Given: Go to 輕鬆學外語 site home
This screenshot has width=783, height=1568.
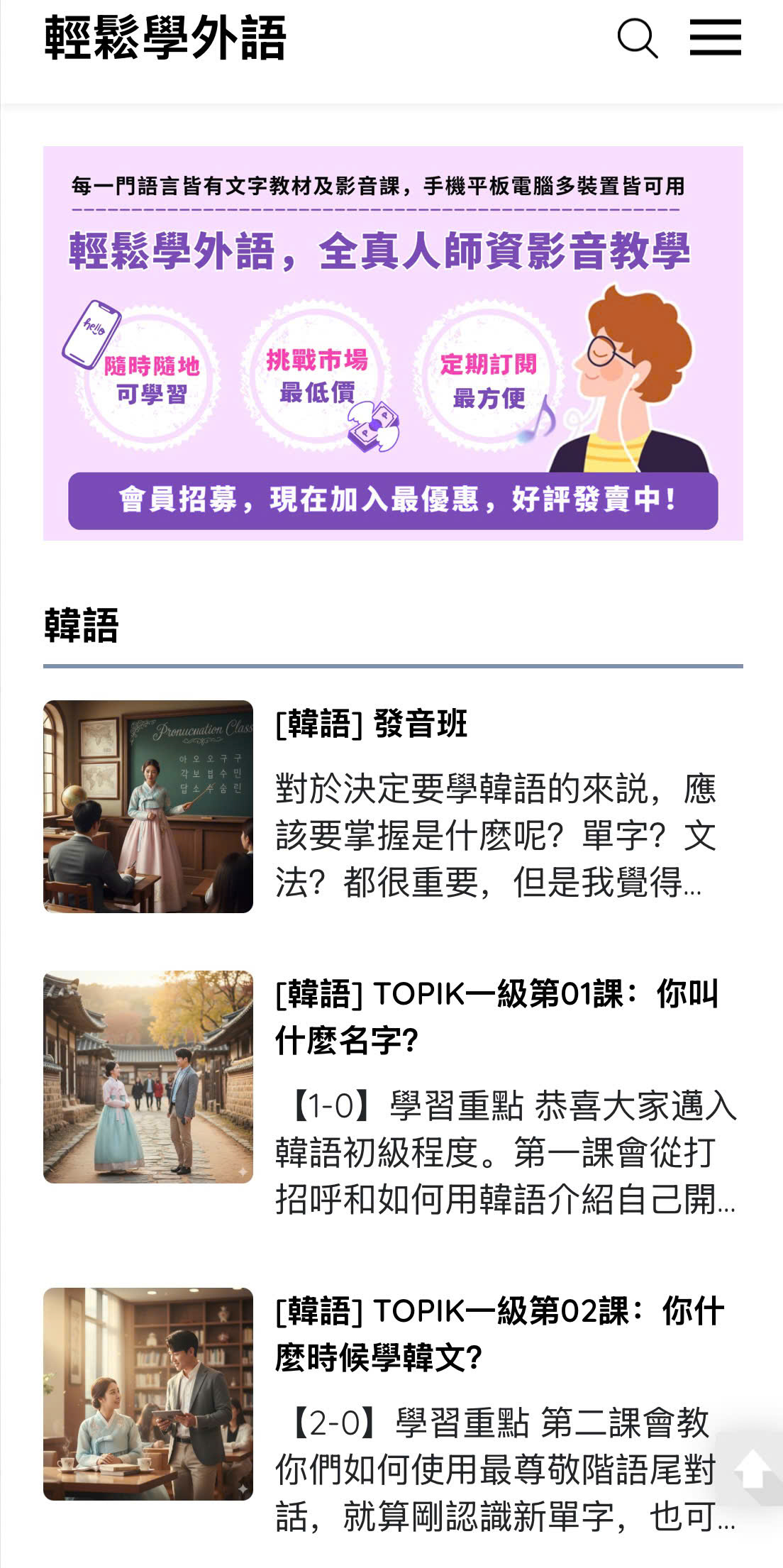Looking at the screenshot, I should (165, 38).
